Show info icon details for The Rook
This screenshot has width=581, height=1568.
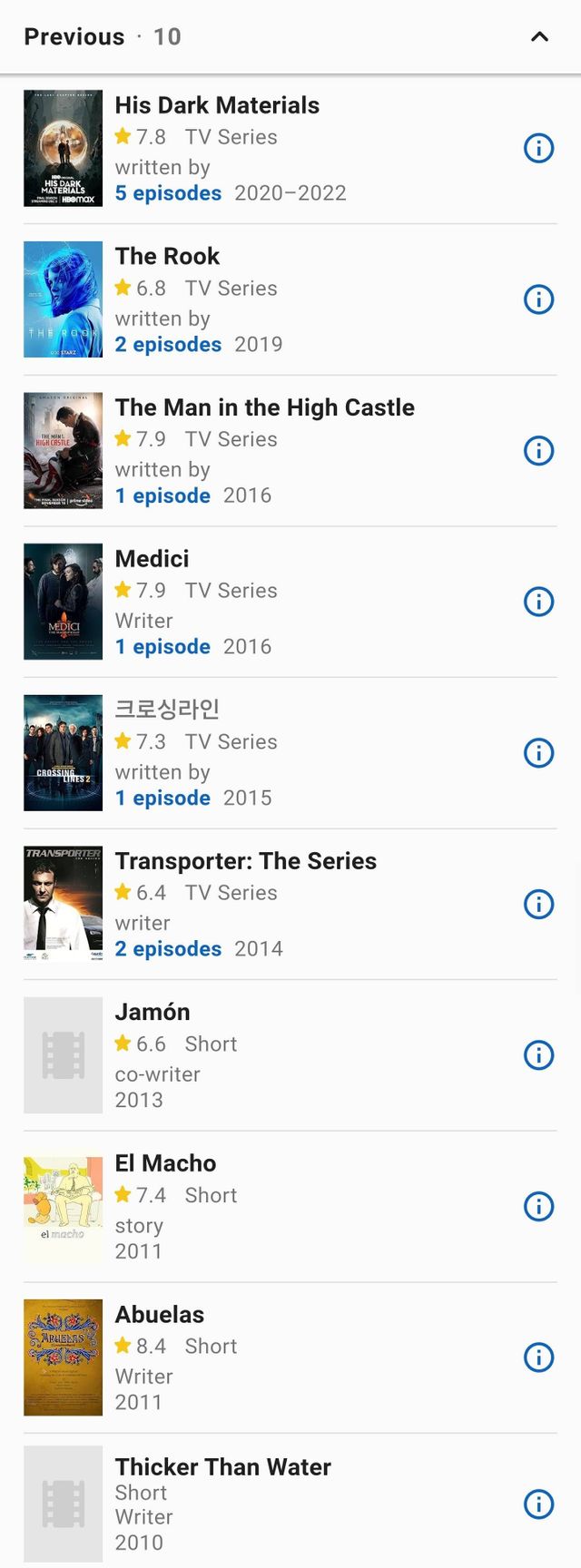point(538,299)
